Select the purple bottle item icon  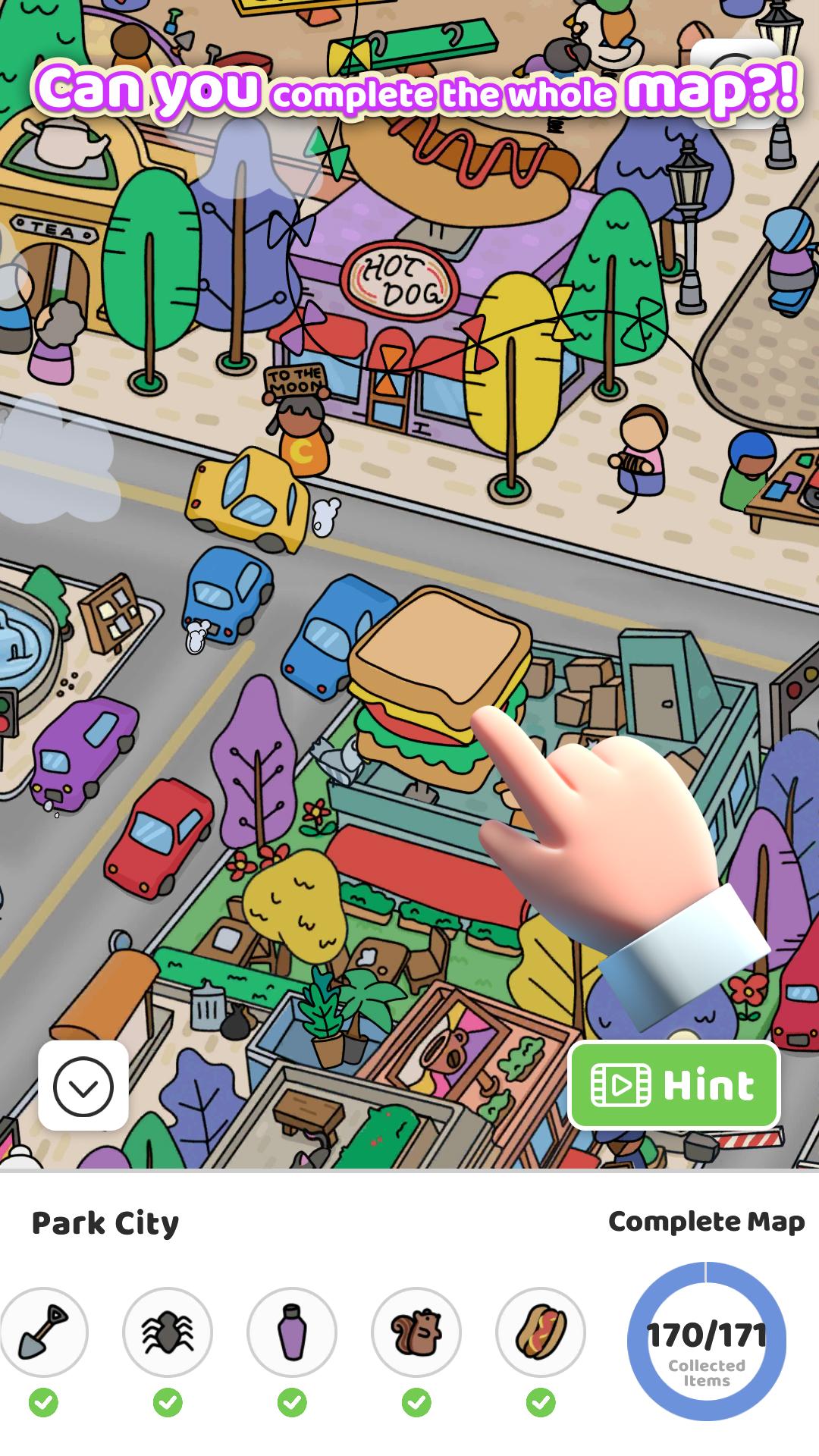[292, 1332]
